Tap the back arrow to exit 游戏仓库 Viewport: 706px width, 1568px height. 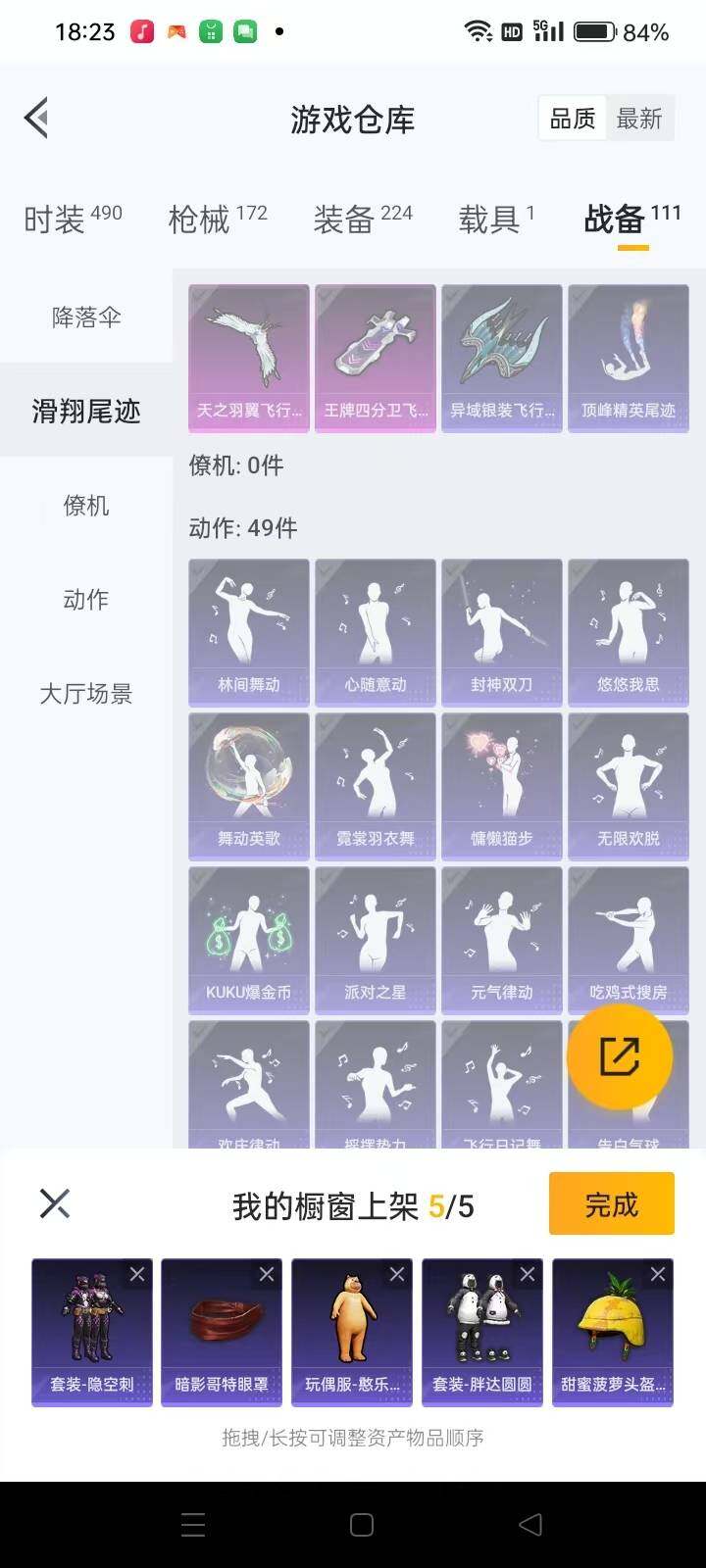(35, 118)
